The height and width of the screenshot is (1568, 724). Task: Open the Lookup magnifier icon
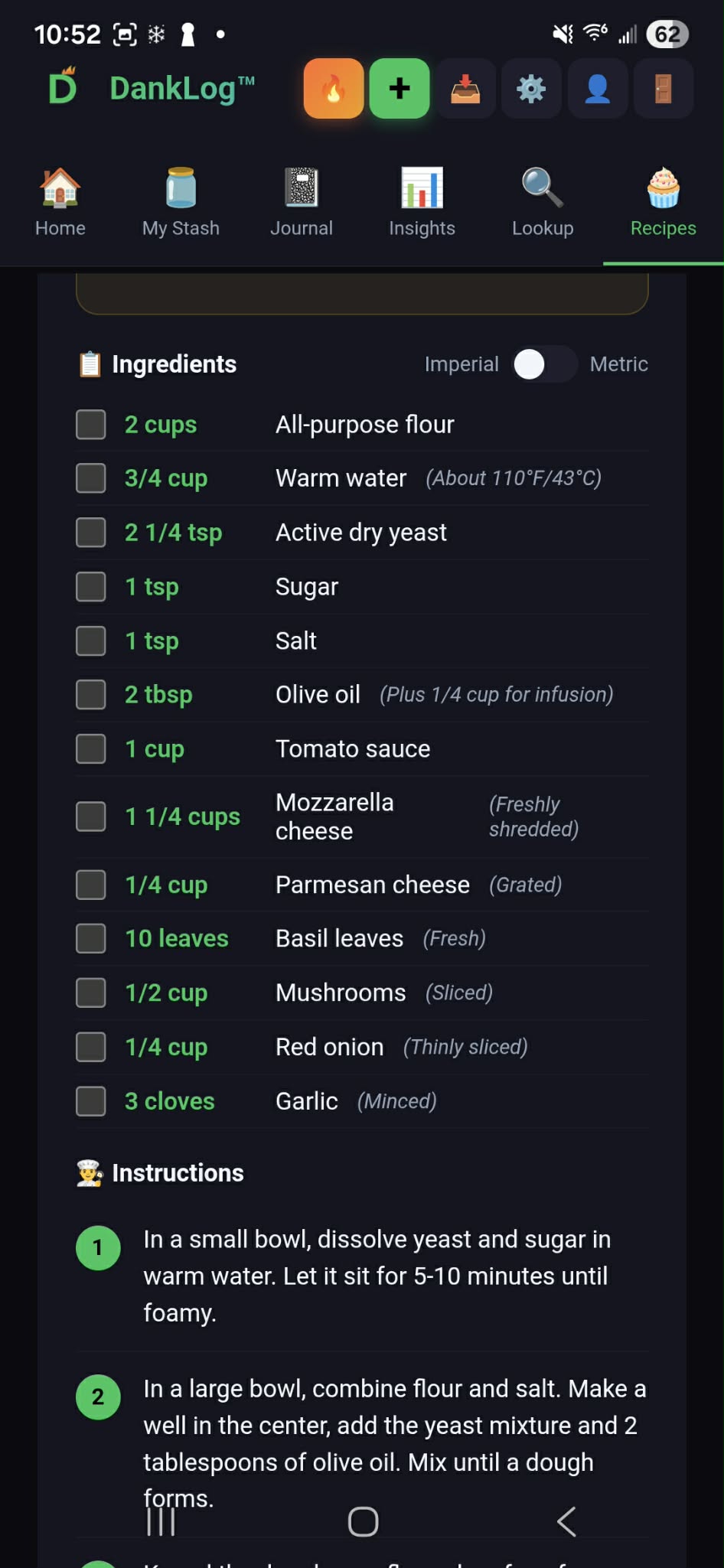pos(542,200)
